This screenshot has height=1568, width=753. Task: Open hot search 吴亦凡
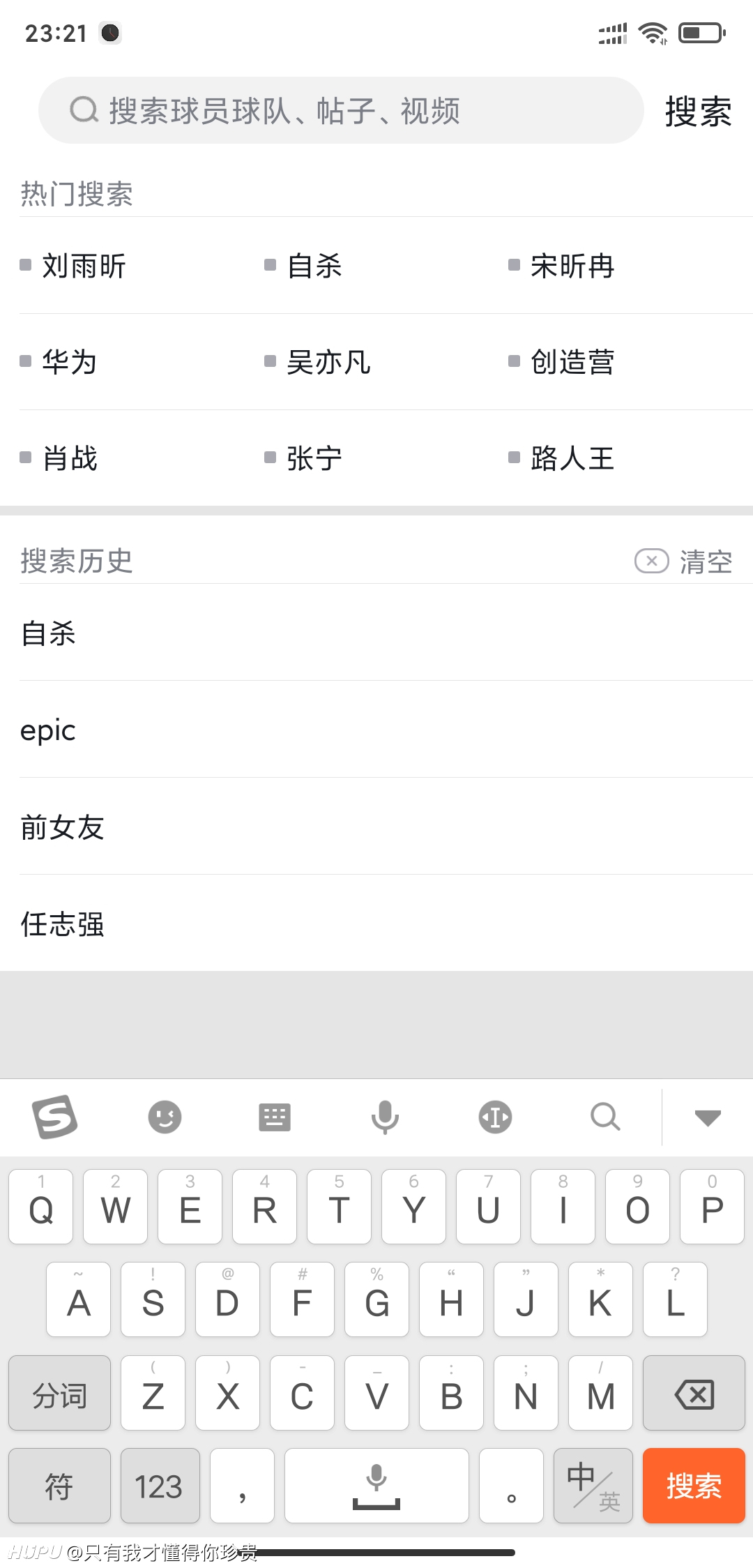pyautogui.click(x=328, y=362)
